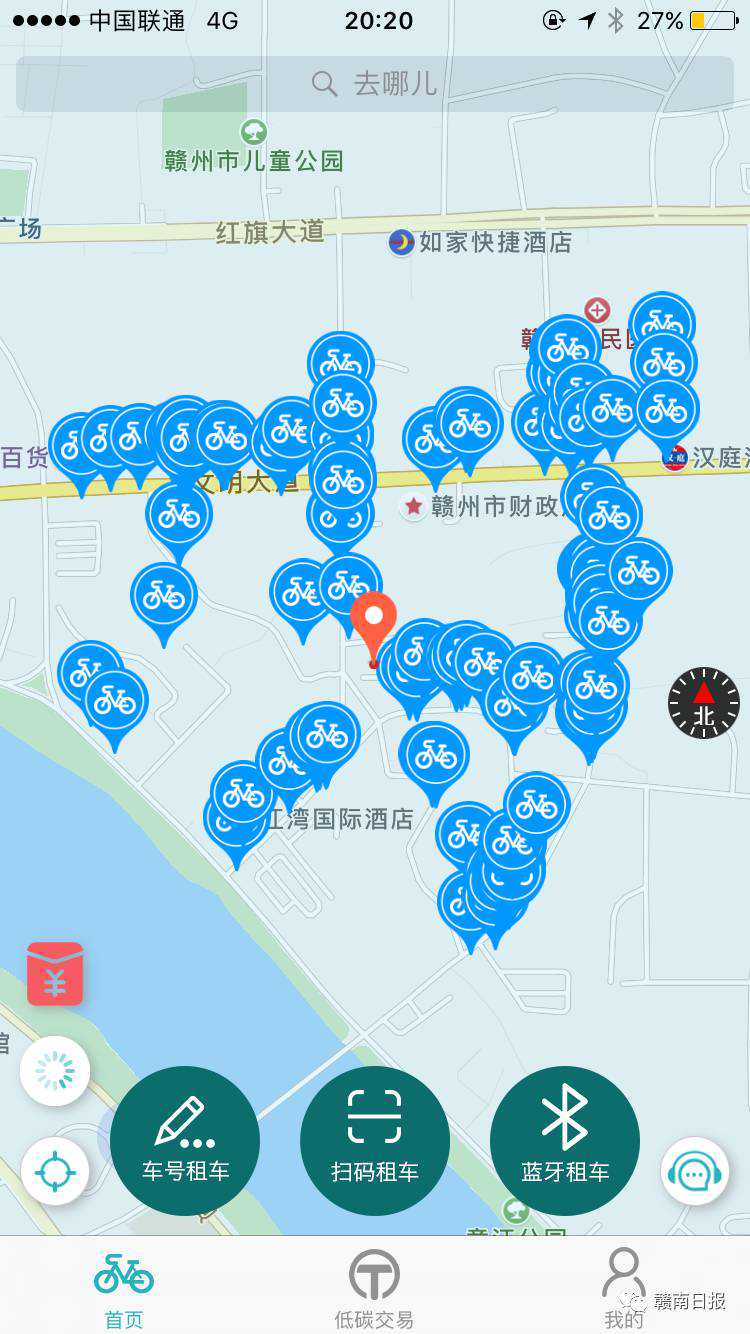Select the 首页 home tab
The width and height of the screenshot is (750, 1334).
tap(124, 1290)
